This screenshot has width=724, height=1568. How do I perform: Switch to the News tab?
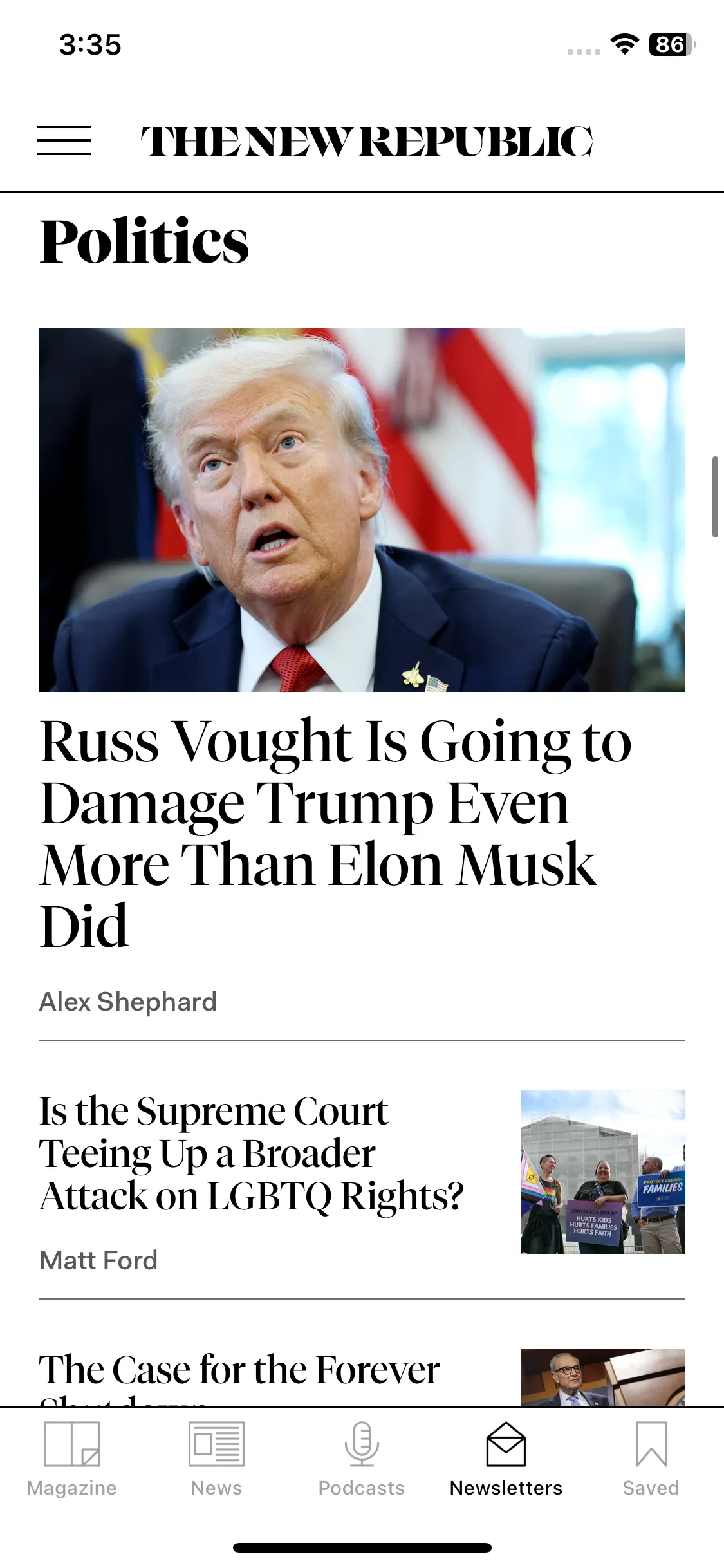216,1459
